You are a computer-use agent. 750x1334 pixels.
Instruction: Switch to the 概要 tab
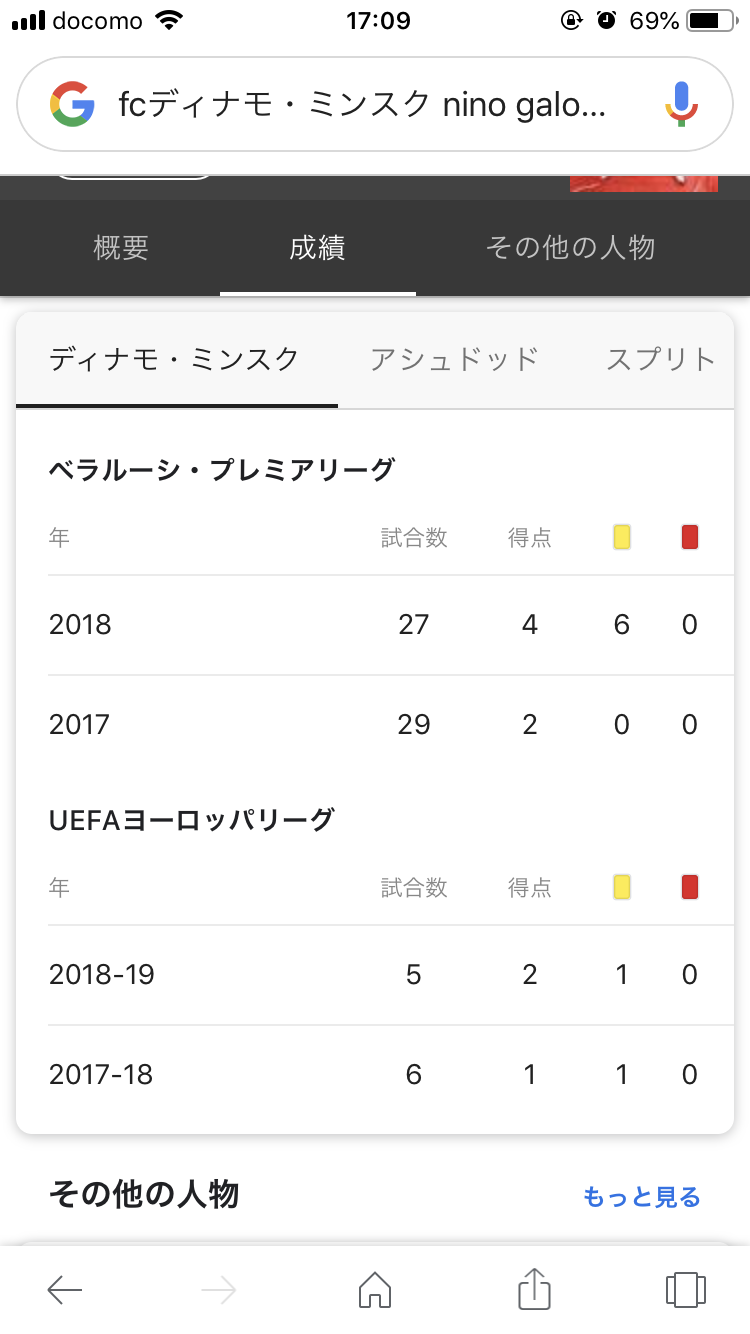(121, 248)
